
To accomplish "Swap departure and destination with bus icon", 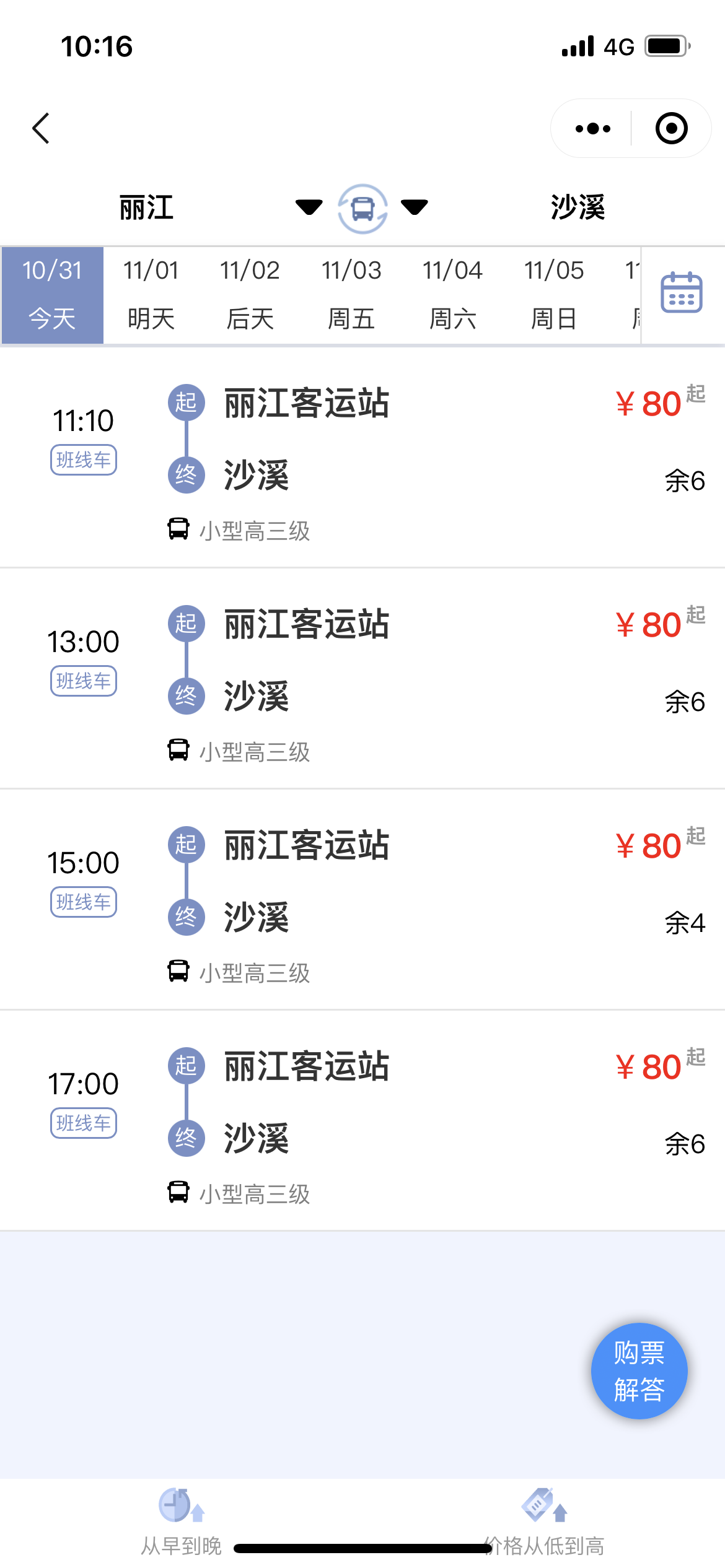I will [363, 208].
